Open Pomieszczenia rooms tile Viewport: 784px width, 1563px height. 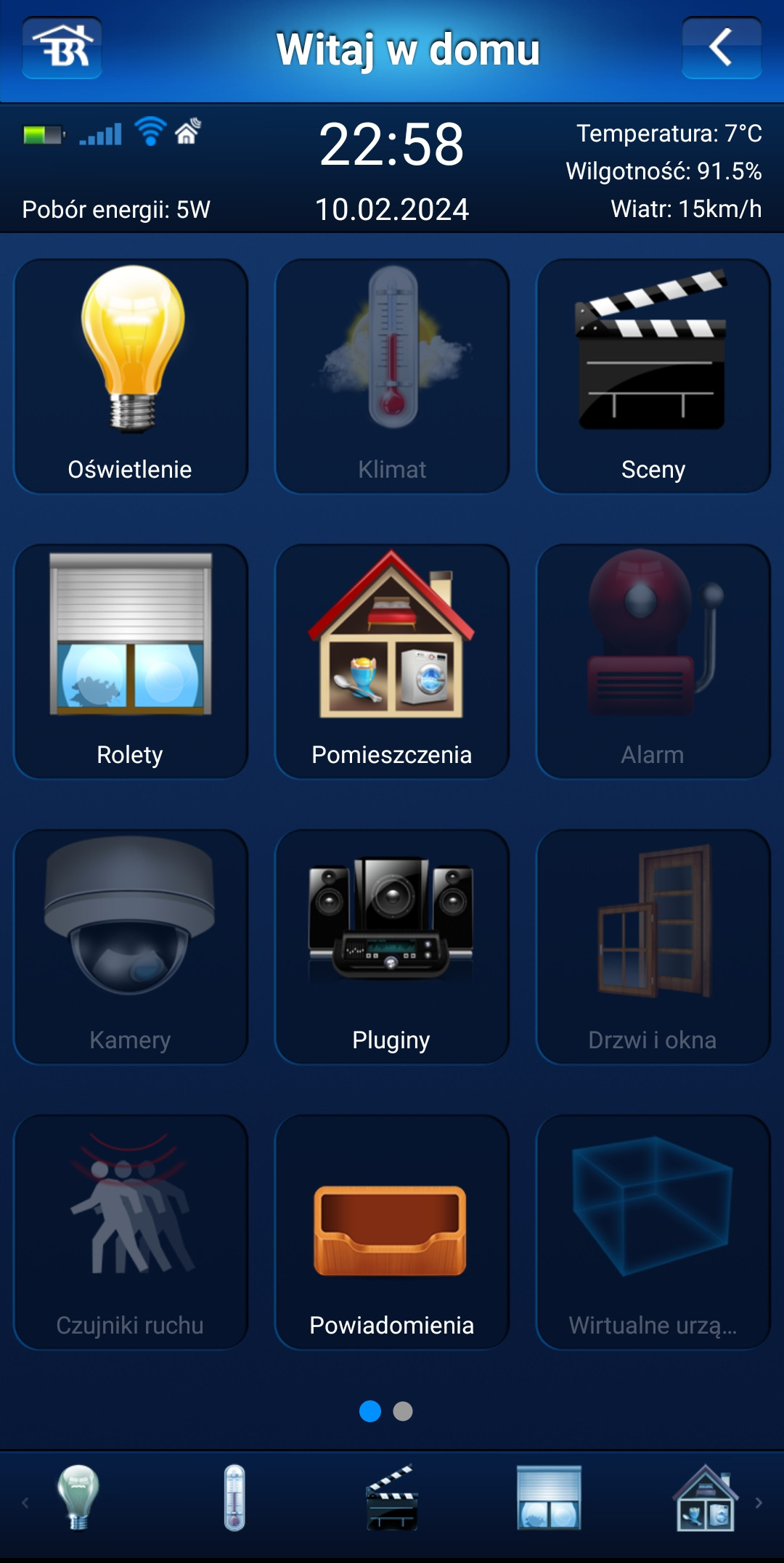pos(392,661)
